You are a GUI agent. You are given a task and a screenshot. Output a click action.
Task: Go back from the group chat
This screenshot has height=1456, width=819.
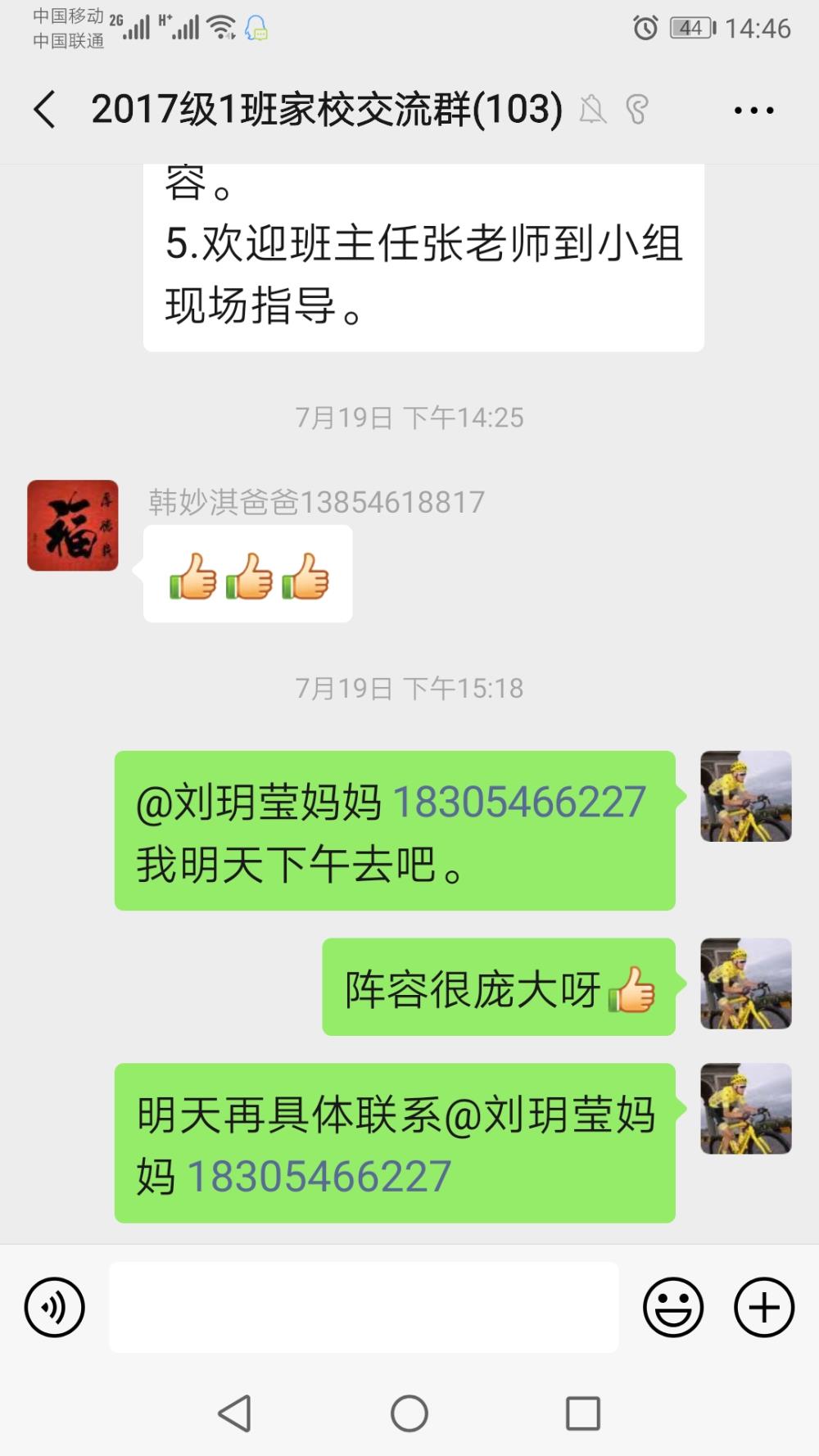point(45,110)
